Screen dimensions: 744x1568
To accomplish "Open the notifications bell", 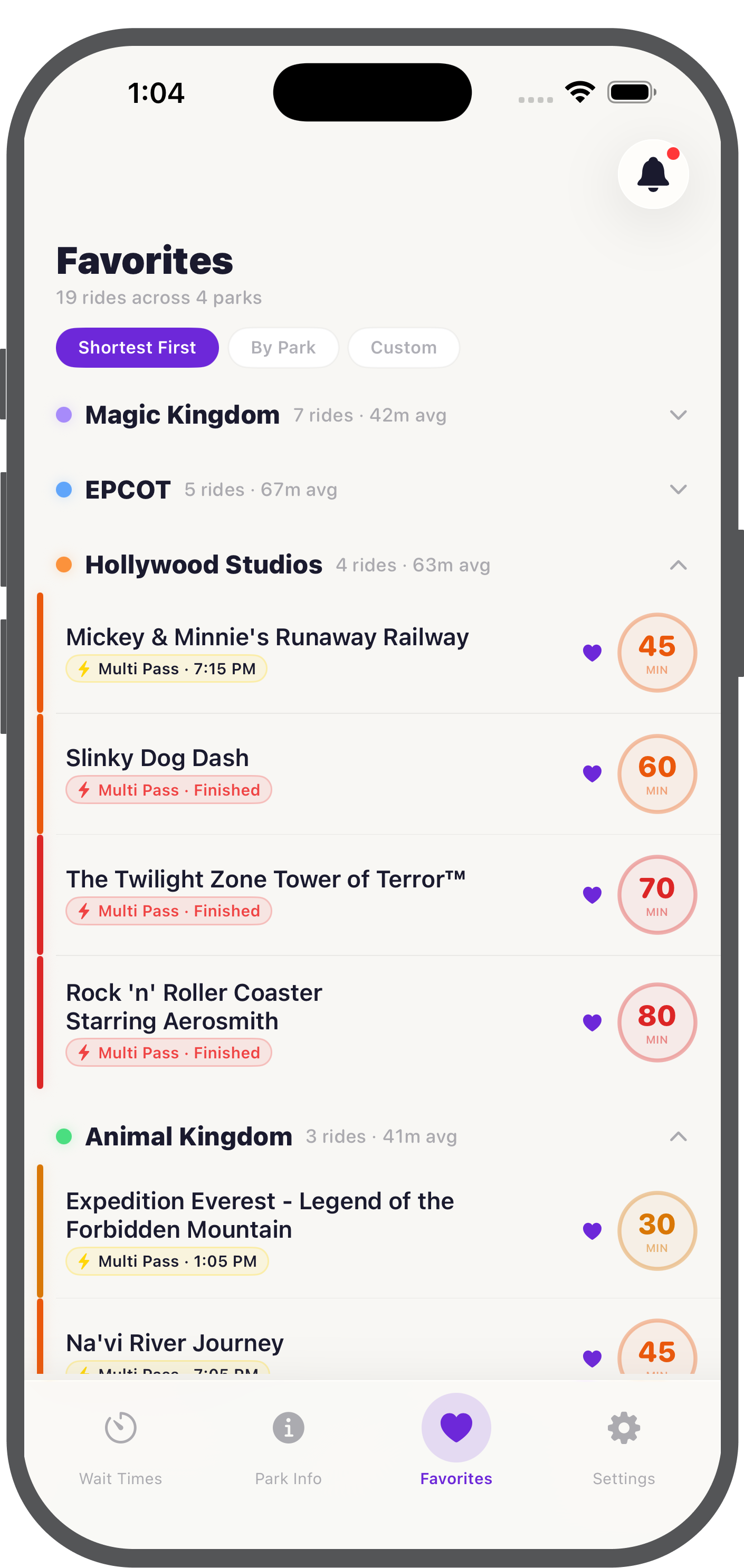I will [653, 174].
